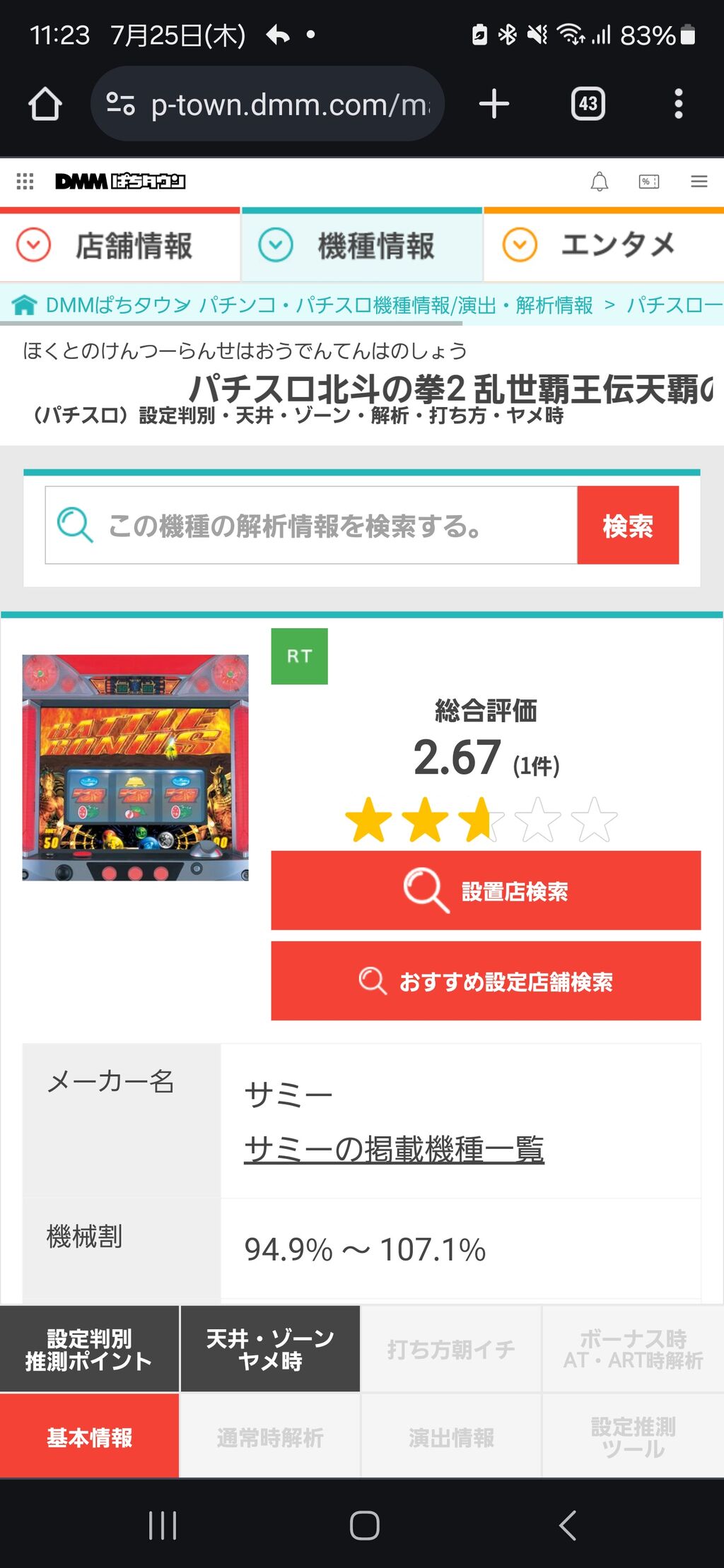Expand the エンタメ tab

[x=604, y=246]
